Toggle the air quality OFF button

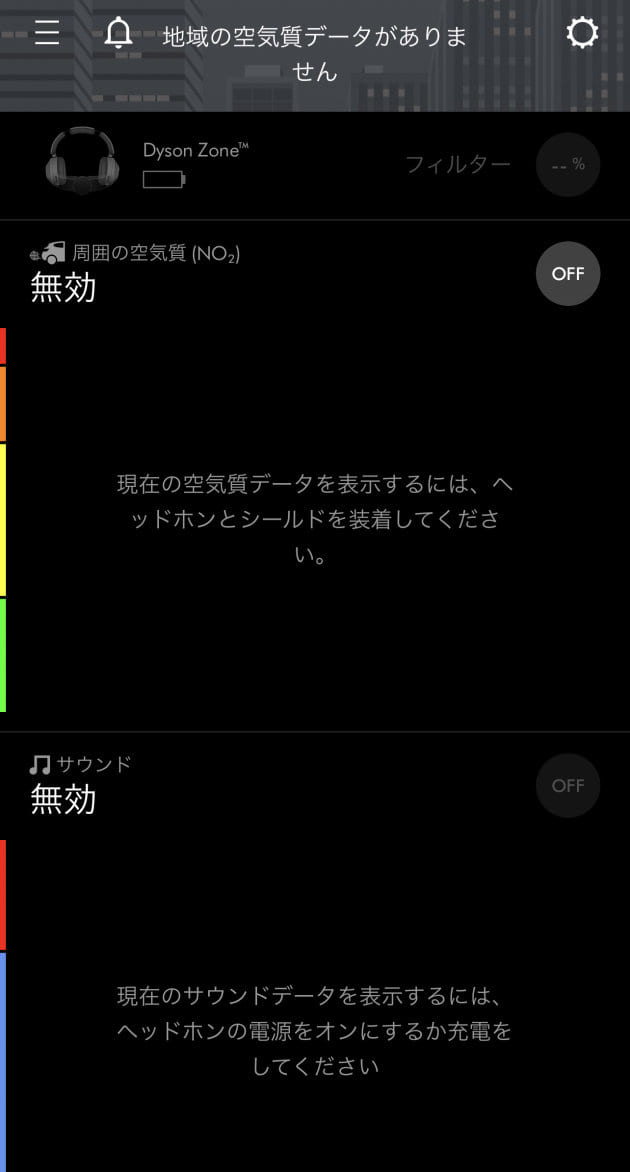(568, 273)
